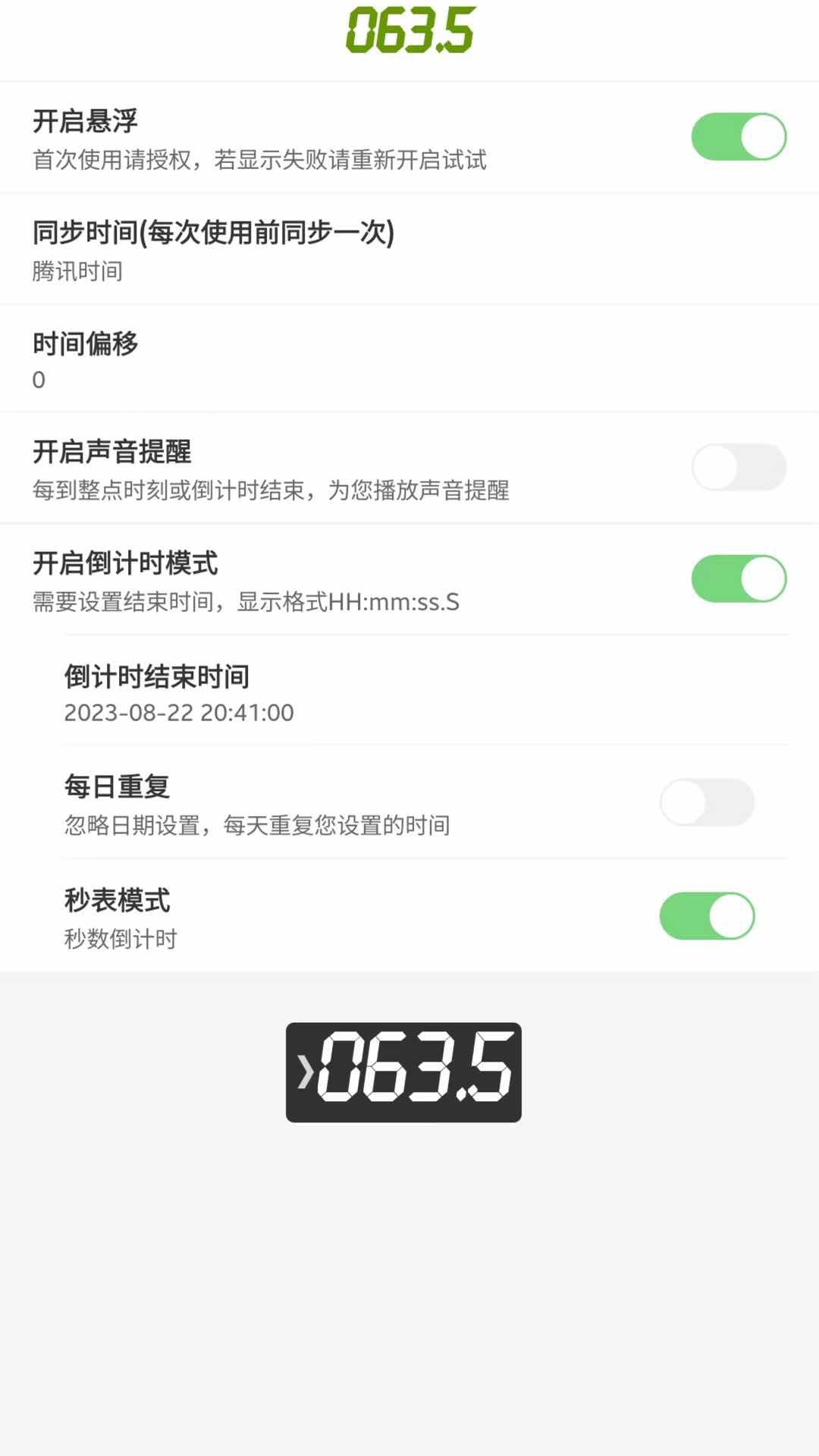Screen dimensions: 819x1456
Task: Open 同步时间 sync time setting
Action: pos(409,249)
